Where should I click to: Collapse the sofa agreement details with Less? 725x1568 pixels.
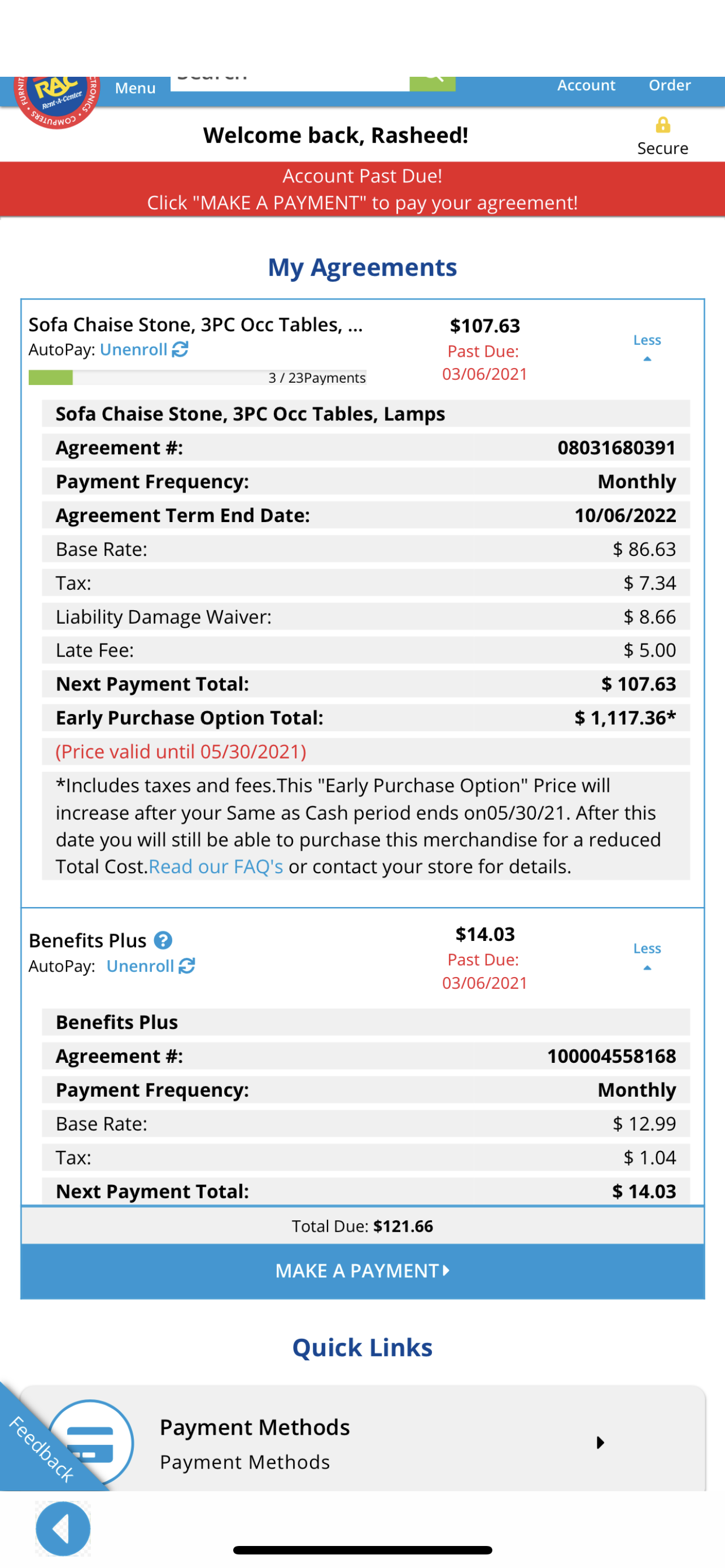point(648,340)
